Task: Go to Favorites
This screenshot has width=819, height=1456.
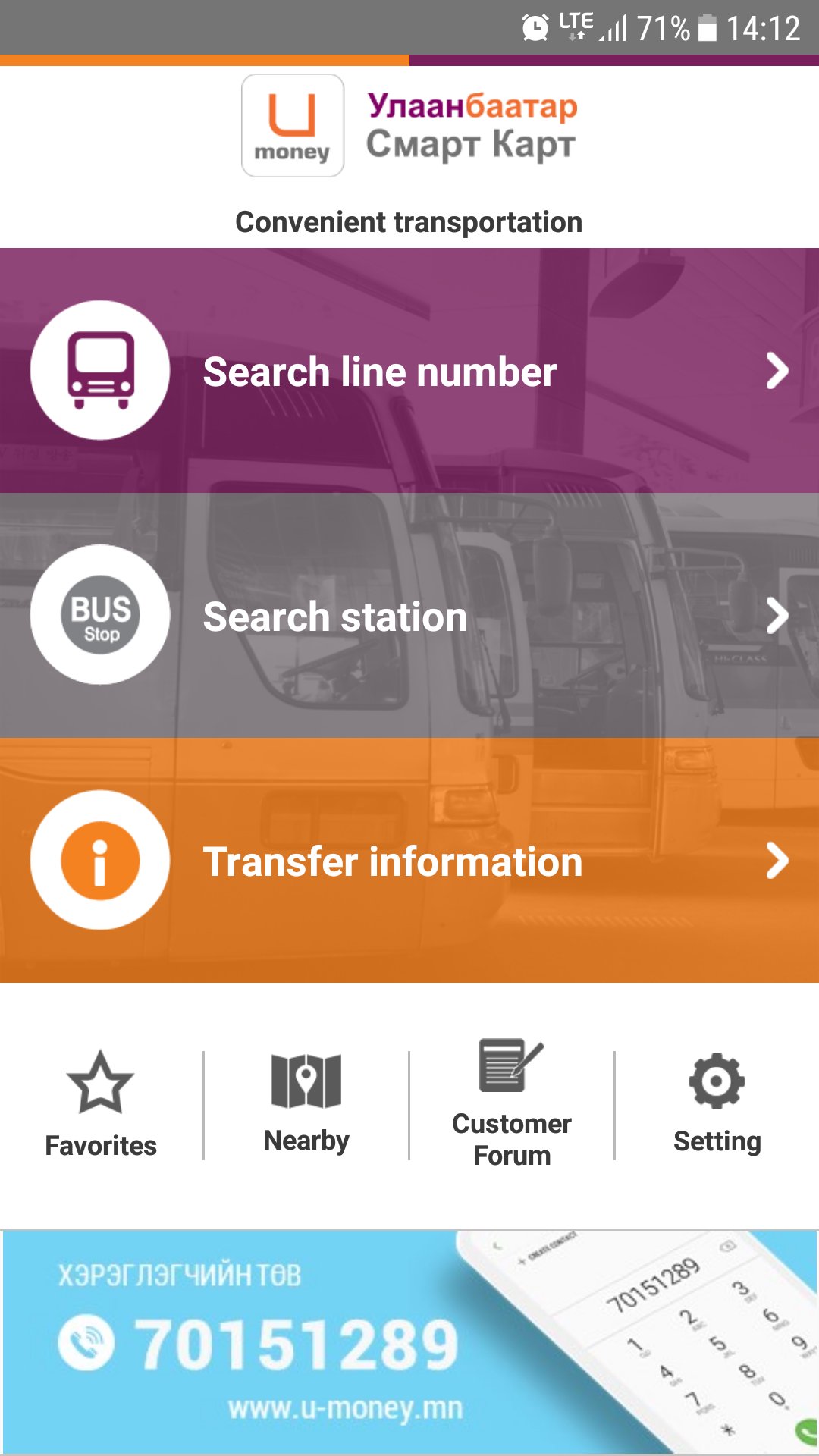Action: click(x=101, y=1105)
